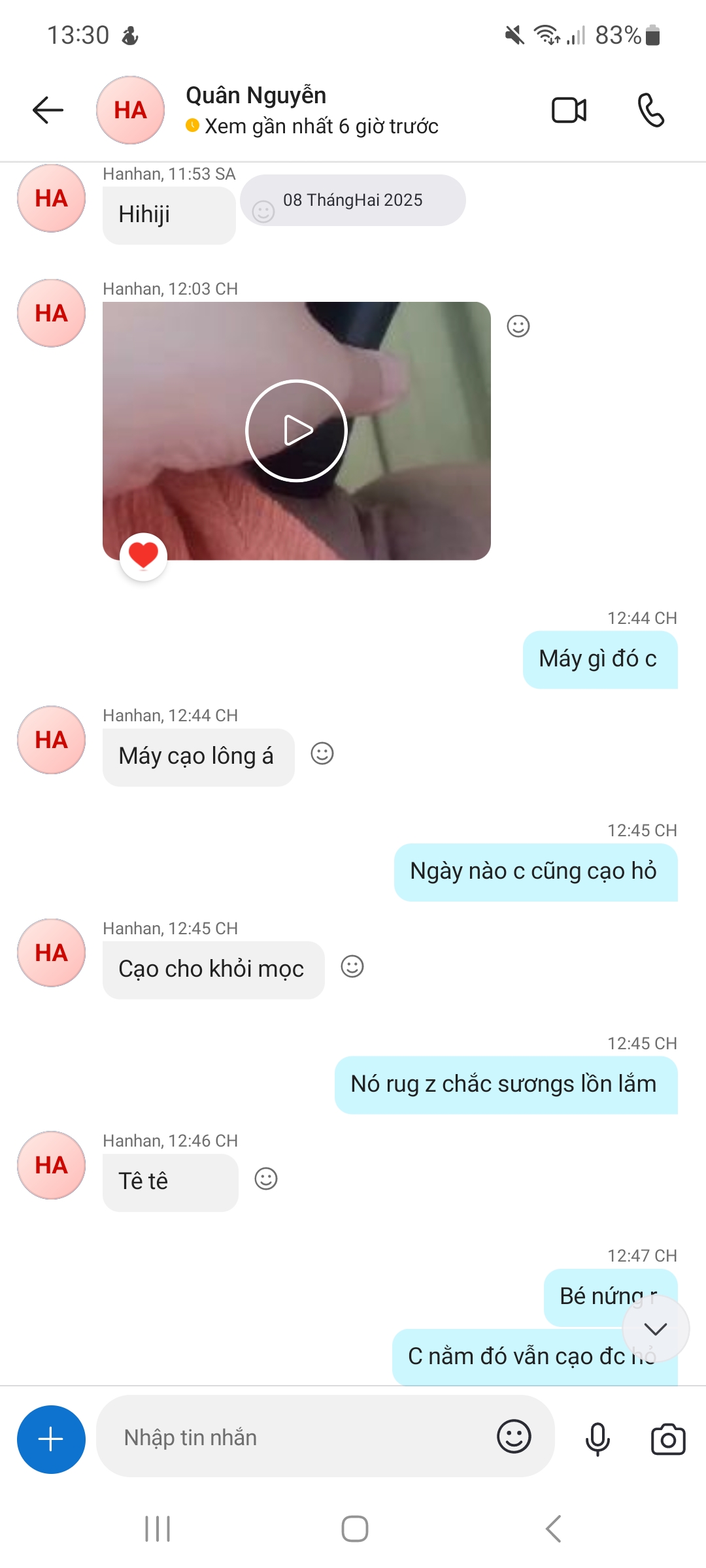Screen dimensions: 706x1568
Task: React to the video message with emoji
Action: click(518, 326)
